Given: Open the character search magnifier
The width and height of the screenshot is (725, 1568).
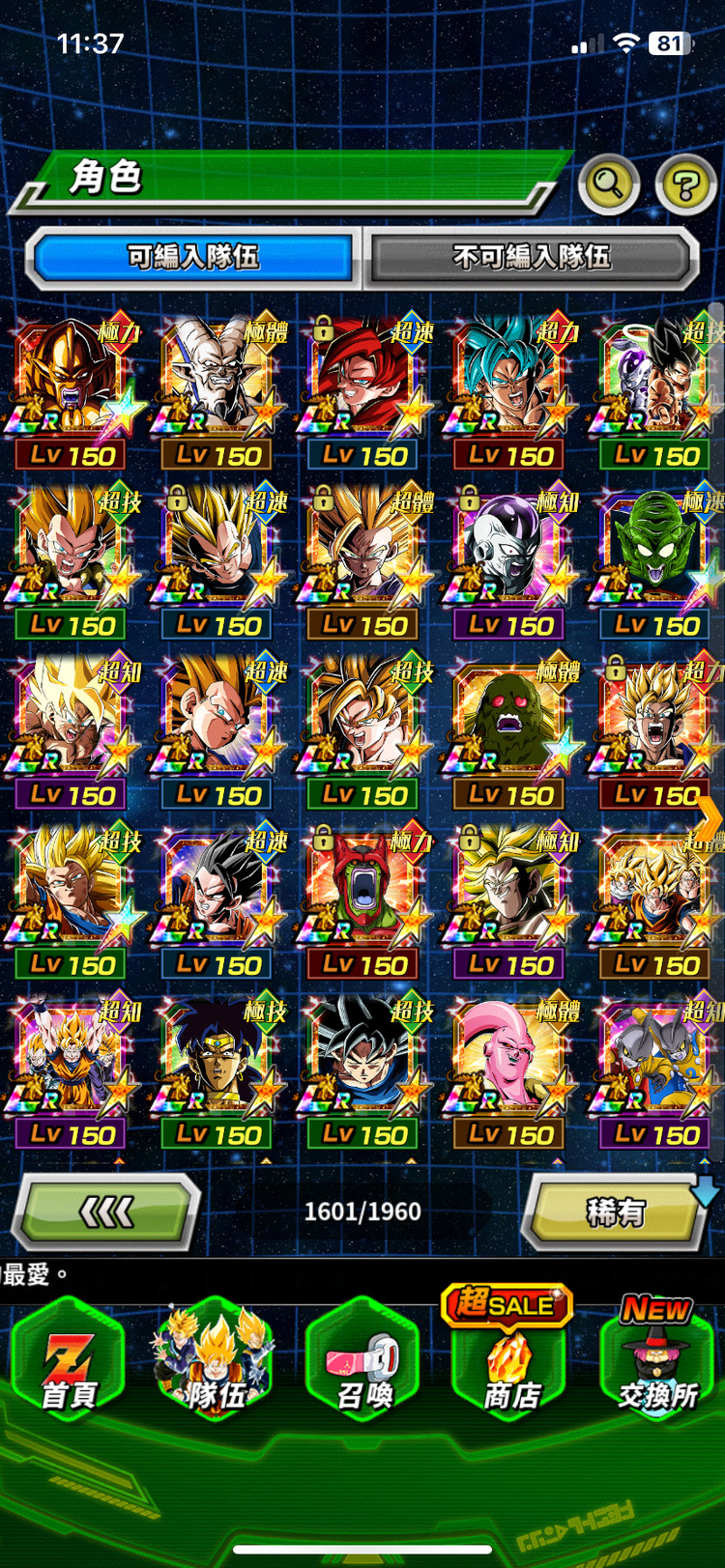Looking at the screenshot, I should coord(608,183).
